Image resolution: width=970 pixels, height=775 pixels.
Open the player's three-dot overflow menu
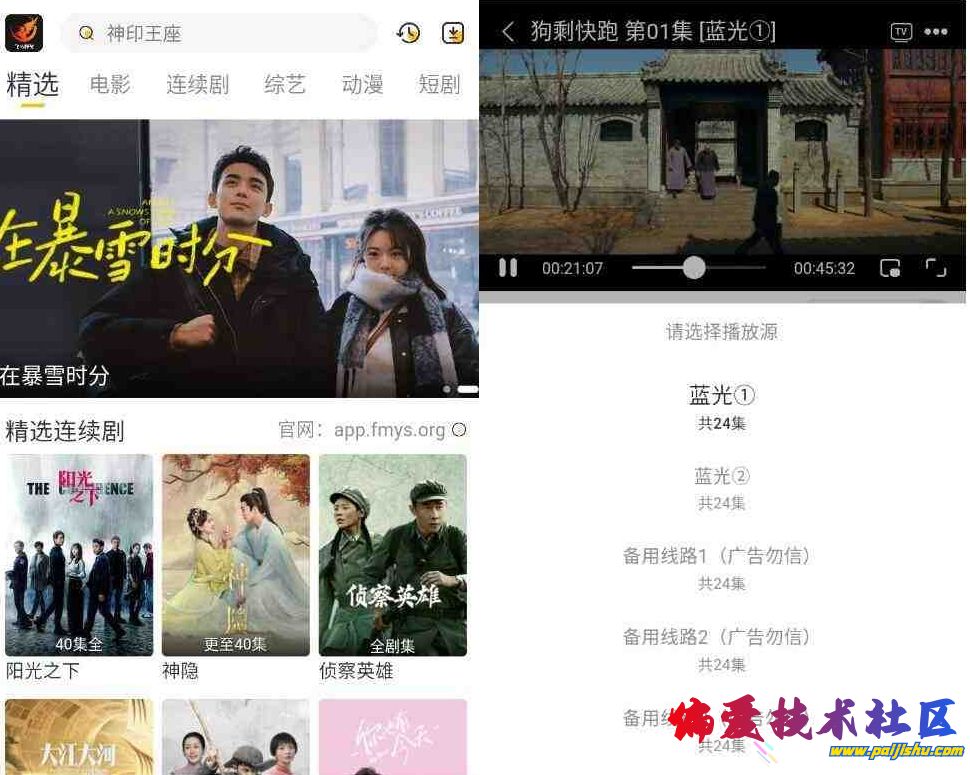tap(936, 32)
